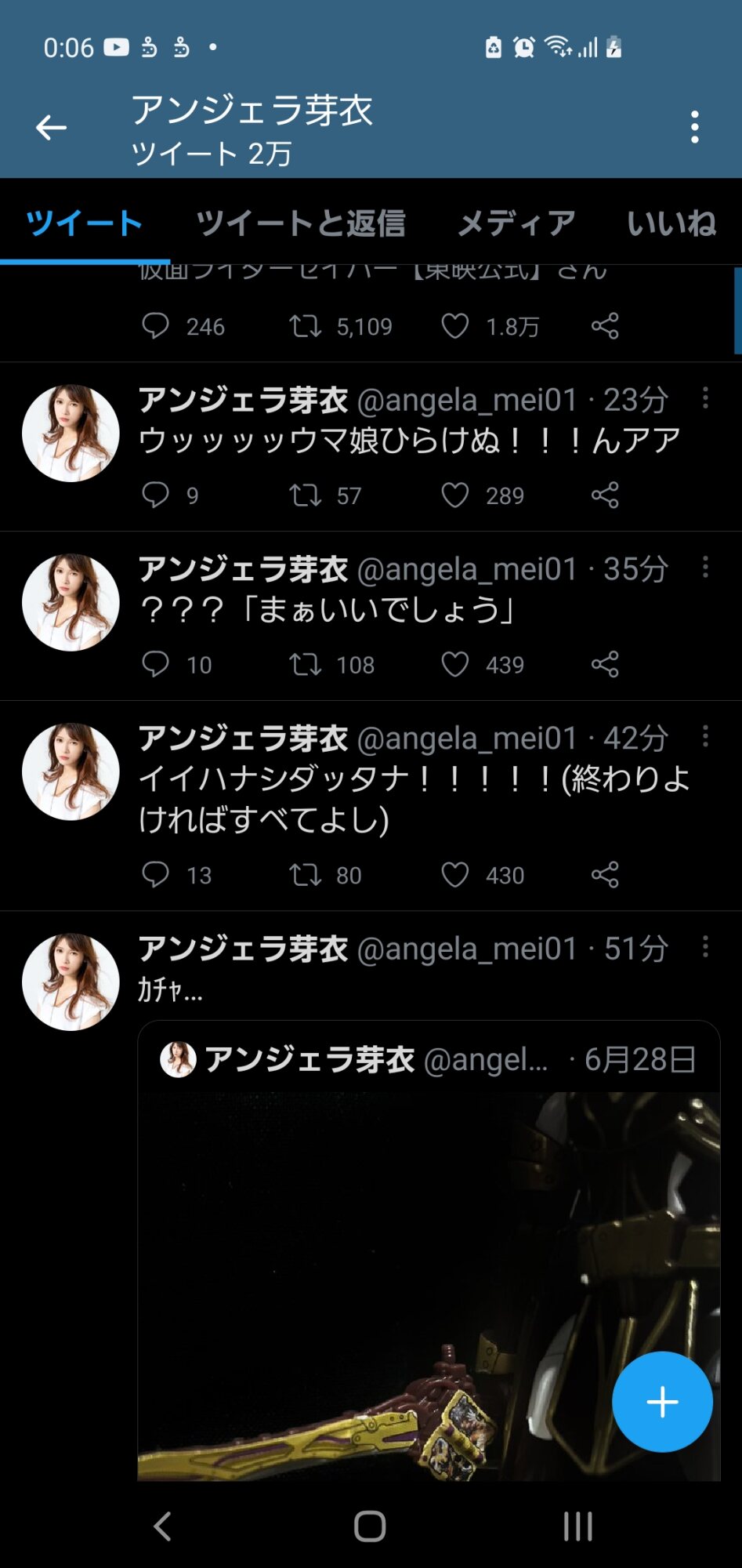The image size is (742, 1568).
Task: Switch to the いいね tab
Action: click(x=671, y=223)
